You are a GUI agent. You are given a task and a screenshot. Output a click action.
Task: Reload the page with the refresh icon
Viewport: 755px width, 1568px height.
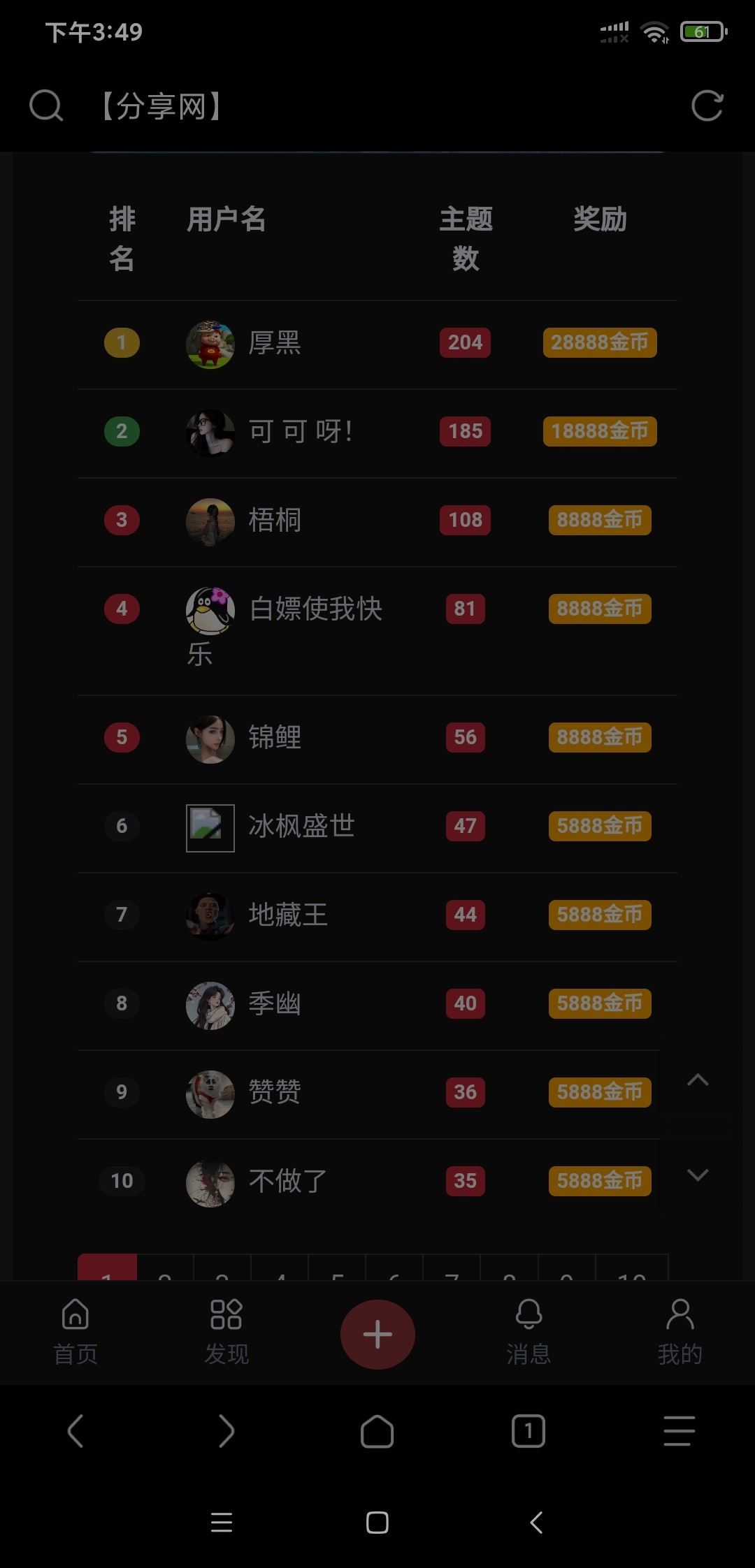(x=707, y=106)
